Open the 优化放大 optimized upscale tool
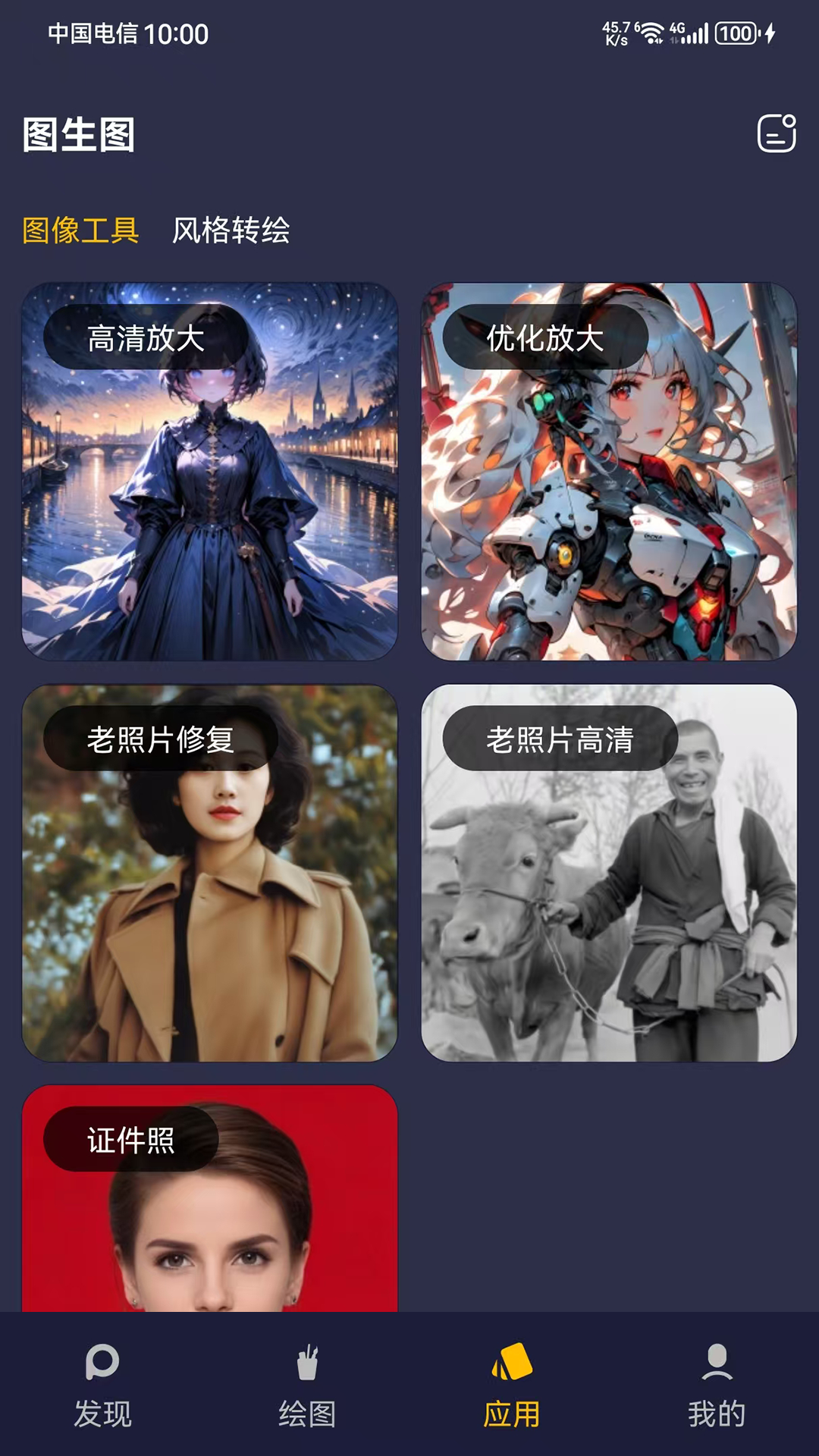Image resolution: width=819 pixels, height=1456 pixels. click(x=605, y=470)
